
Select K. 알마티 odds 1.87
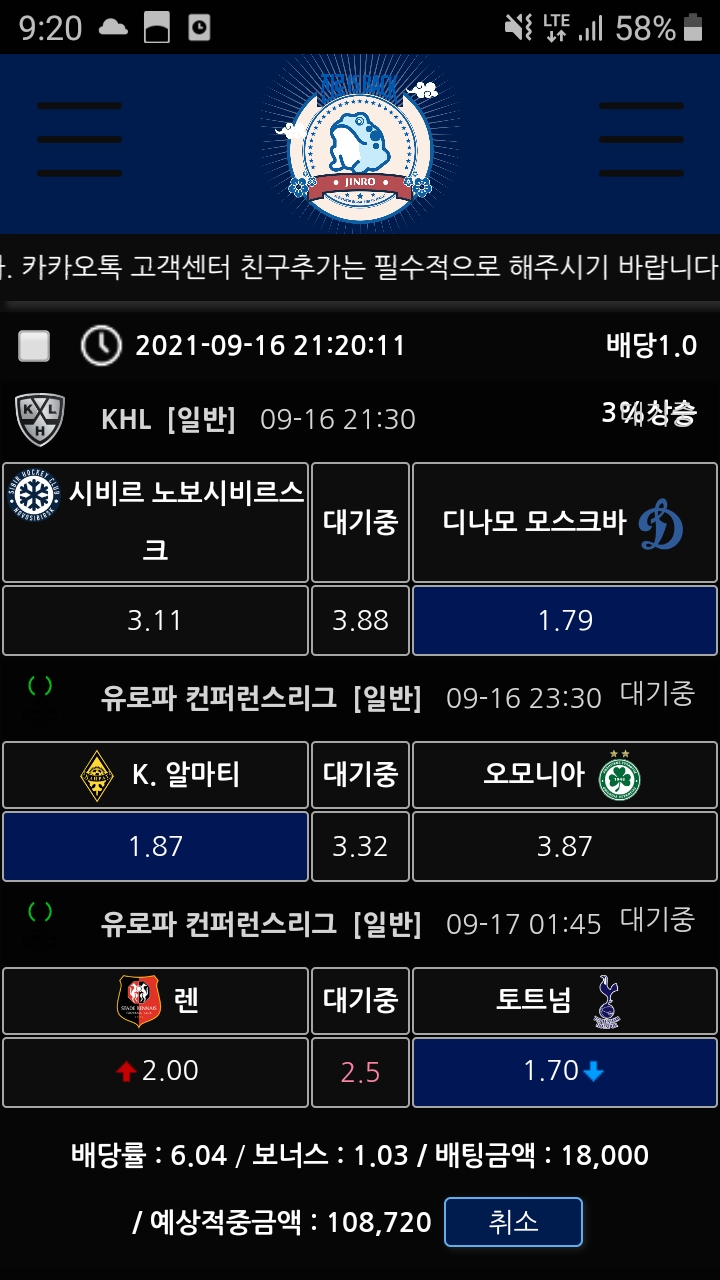tap(155, 847)
